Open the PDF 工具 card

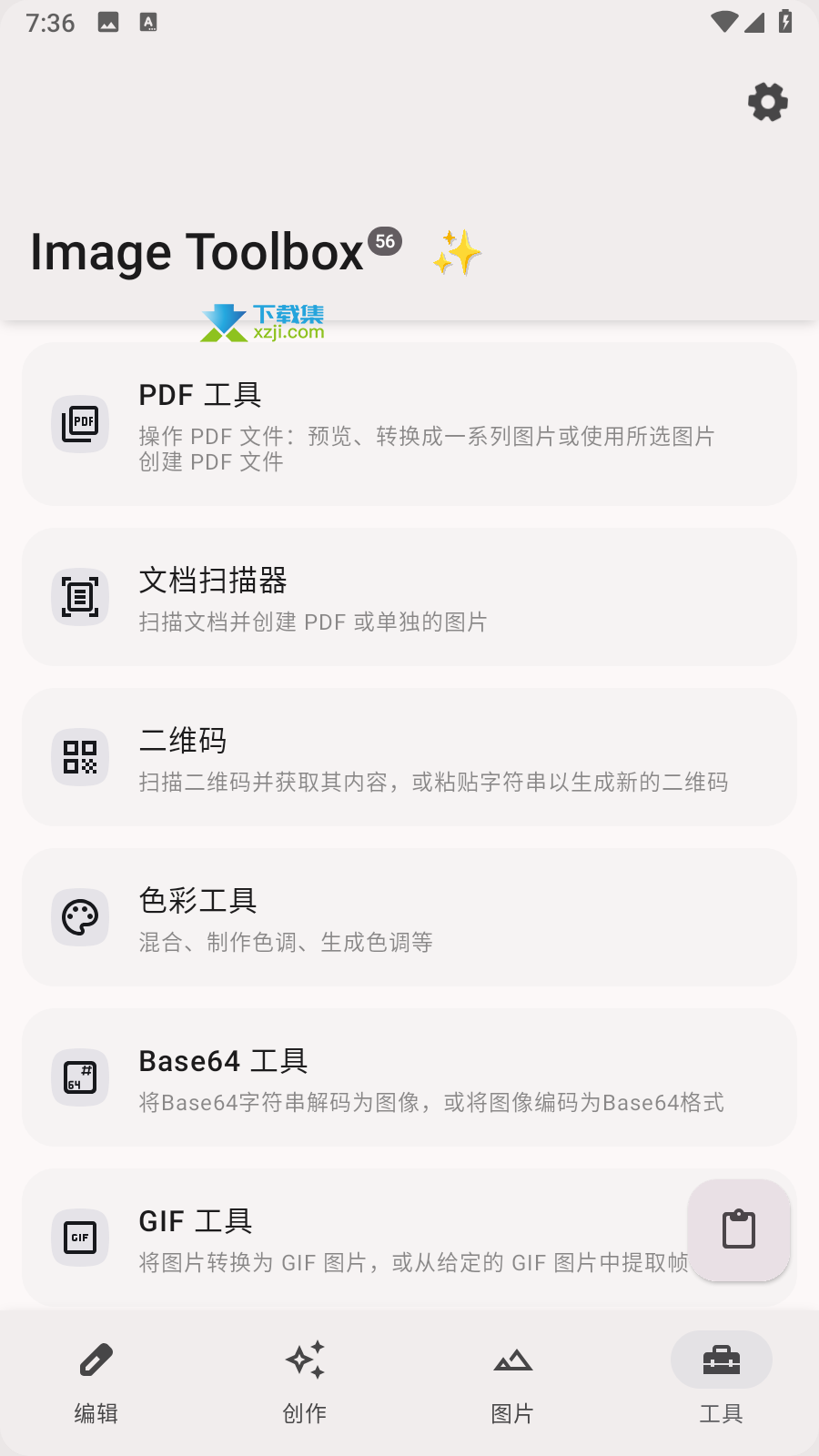point(409,424)
